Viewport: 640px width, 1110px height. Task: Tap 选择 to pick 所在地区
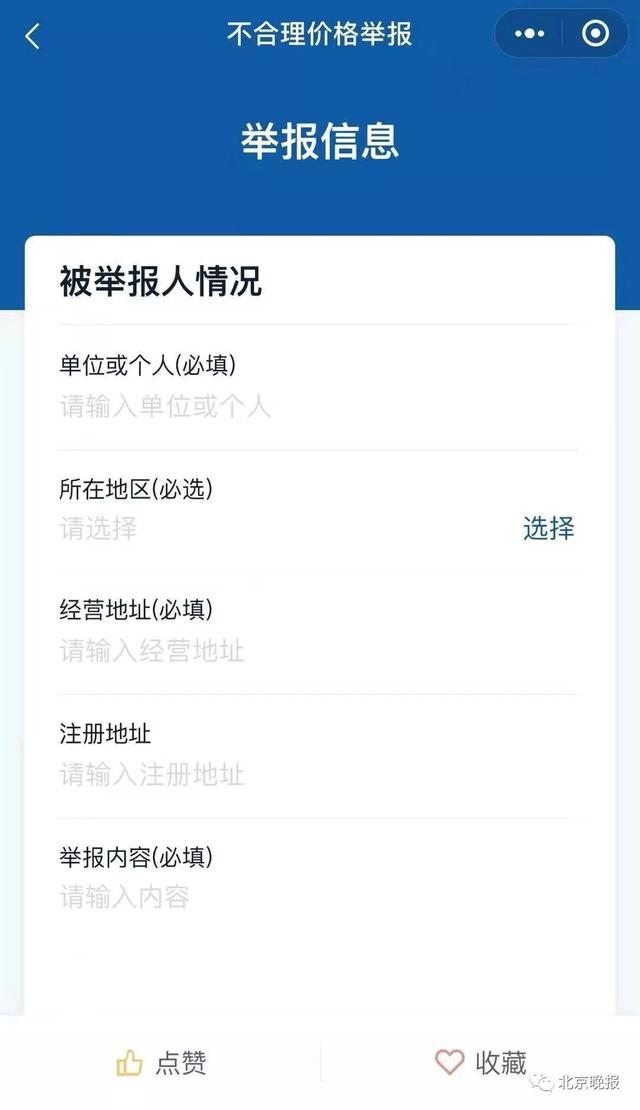549,528
